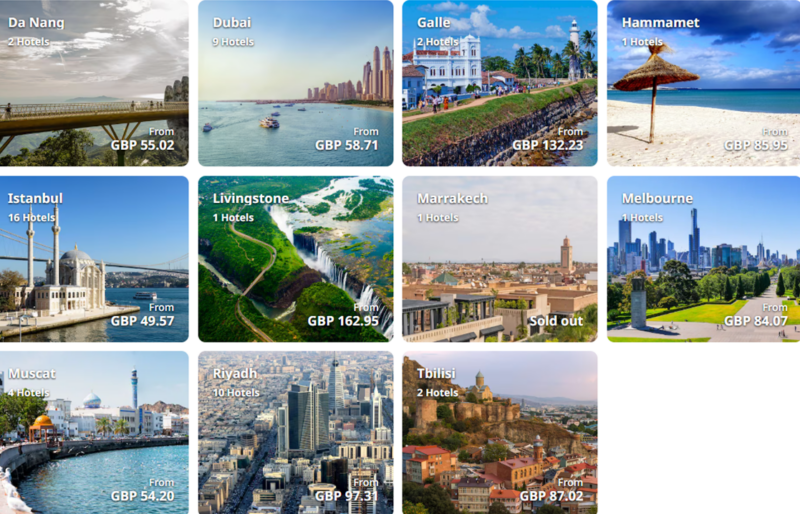Open the sold out Marrakech card
Screen dimensions: 800x514
click(x=499, y=259)
